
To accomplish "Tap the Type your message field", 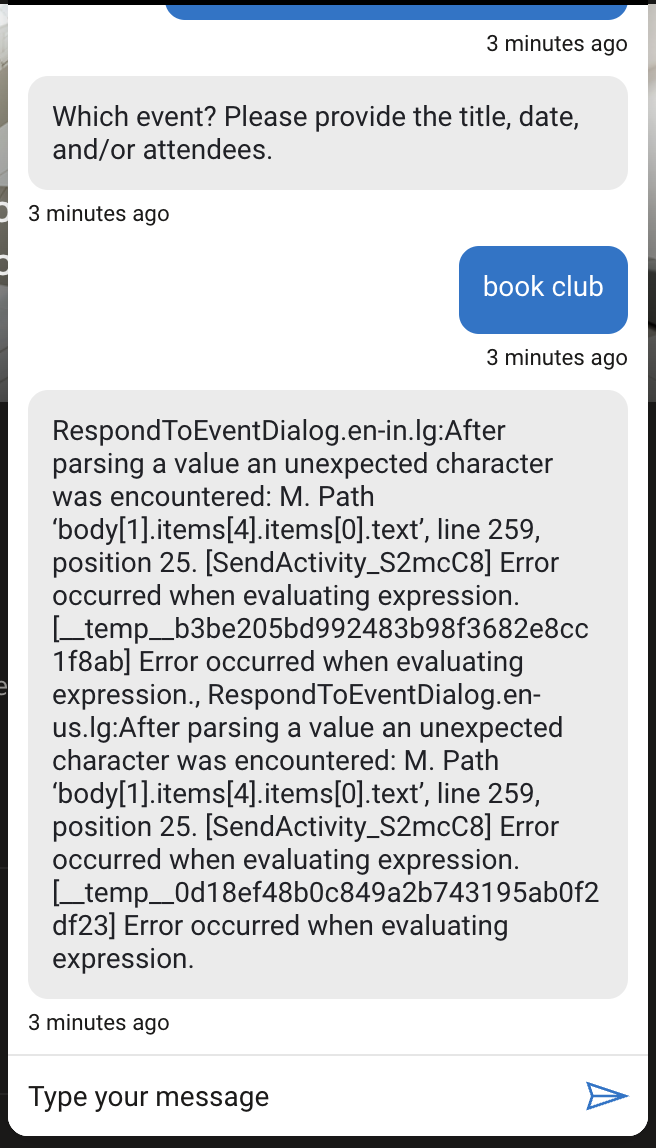I will pos(290,1096).
